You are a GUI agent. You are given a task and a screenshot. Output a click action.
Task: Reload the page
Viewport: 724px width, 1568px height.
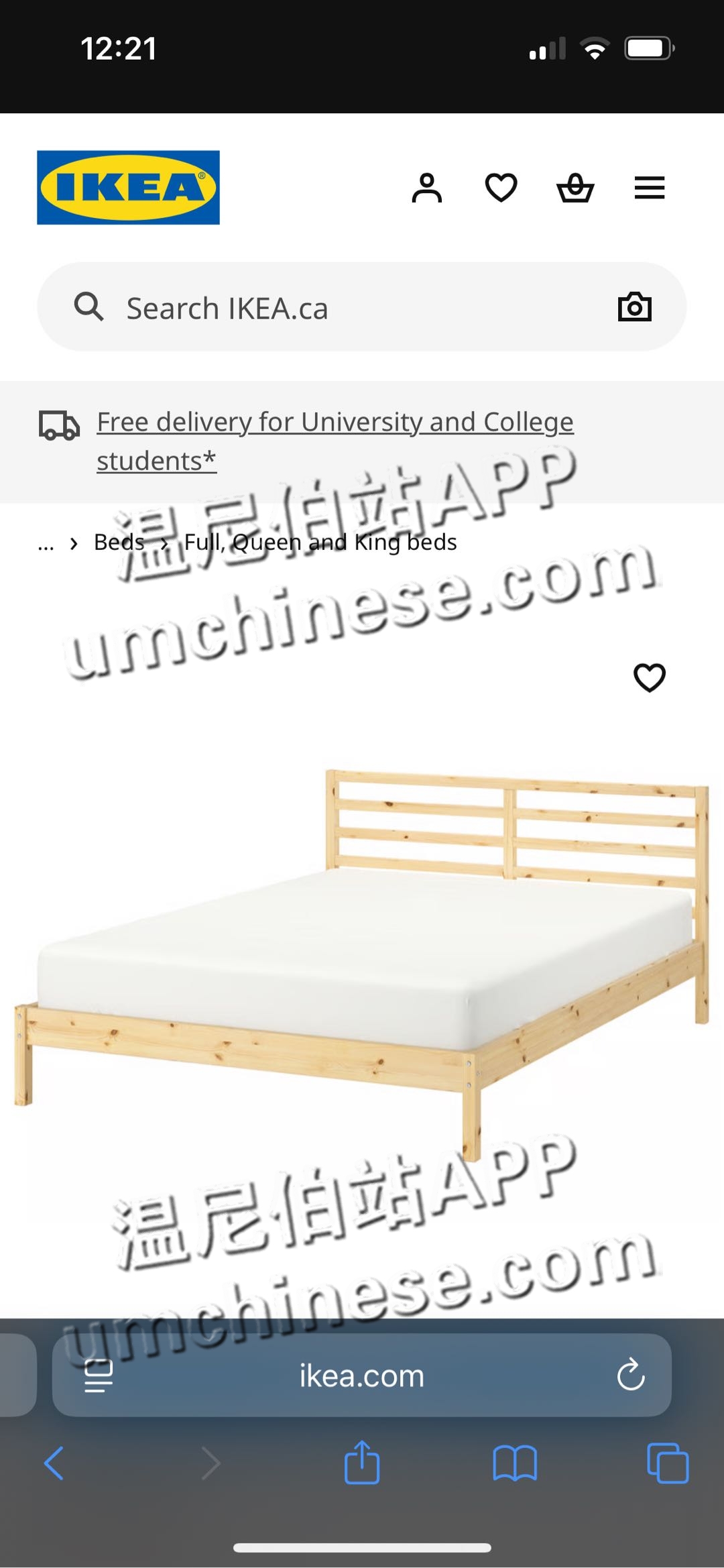pos(630,1376)
